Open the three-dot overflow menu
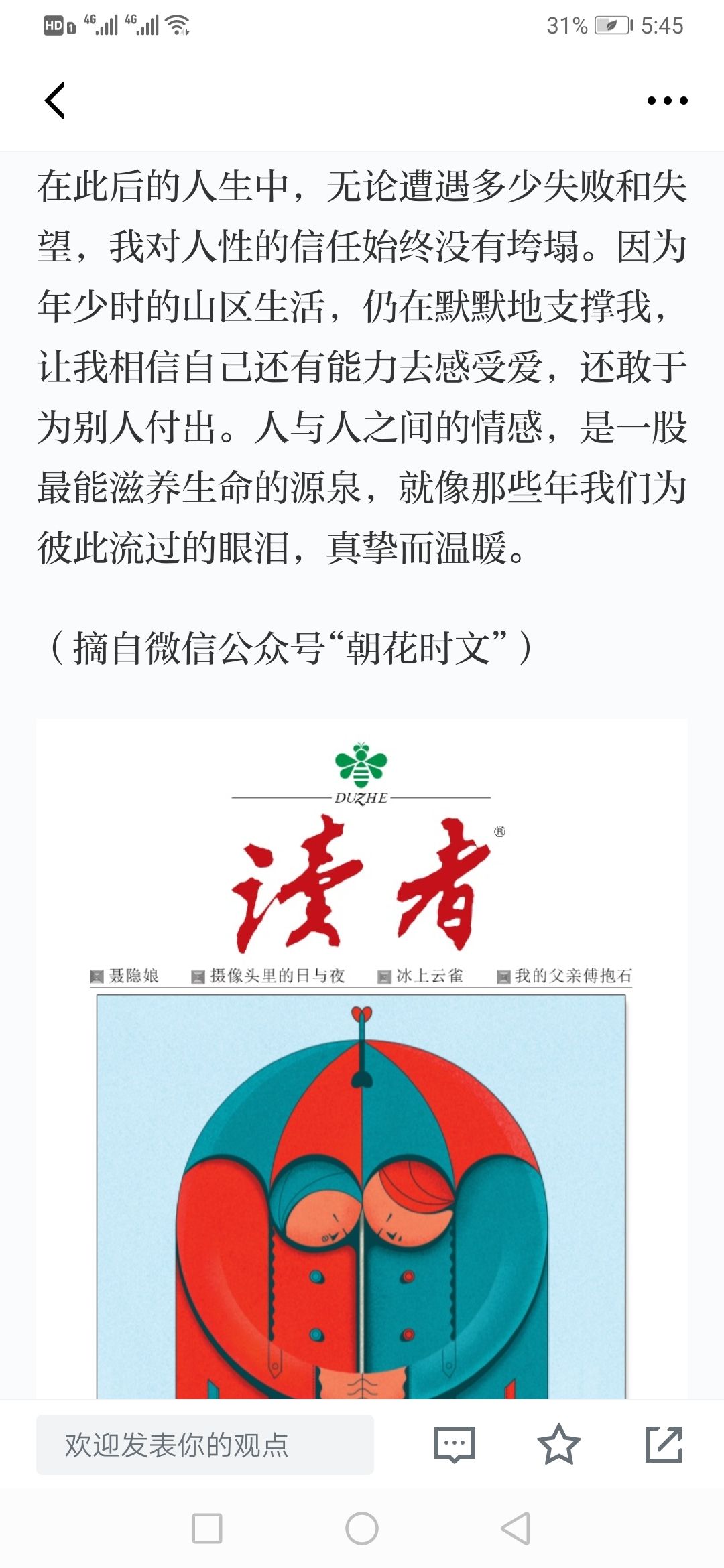The width and height of the screenshot is (724, 1568). (x=667, y=101)
